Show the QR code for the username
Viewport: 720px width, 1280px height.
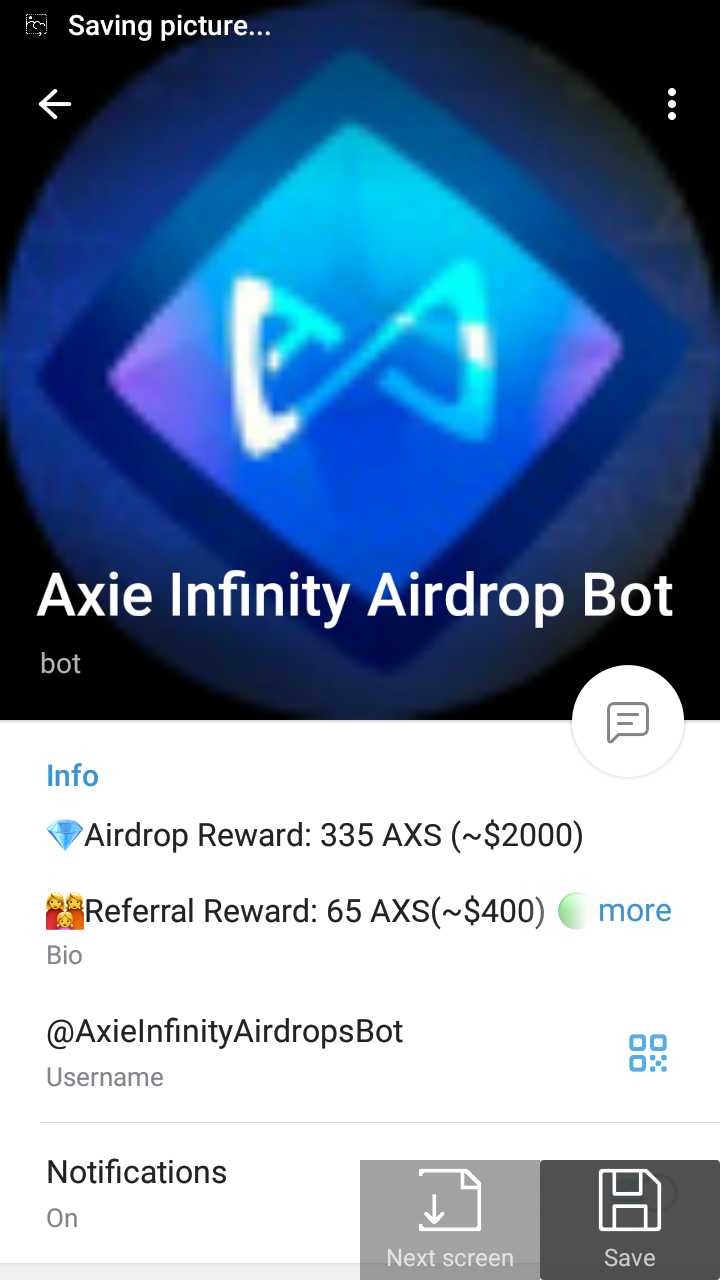click(648, 1053)
